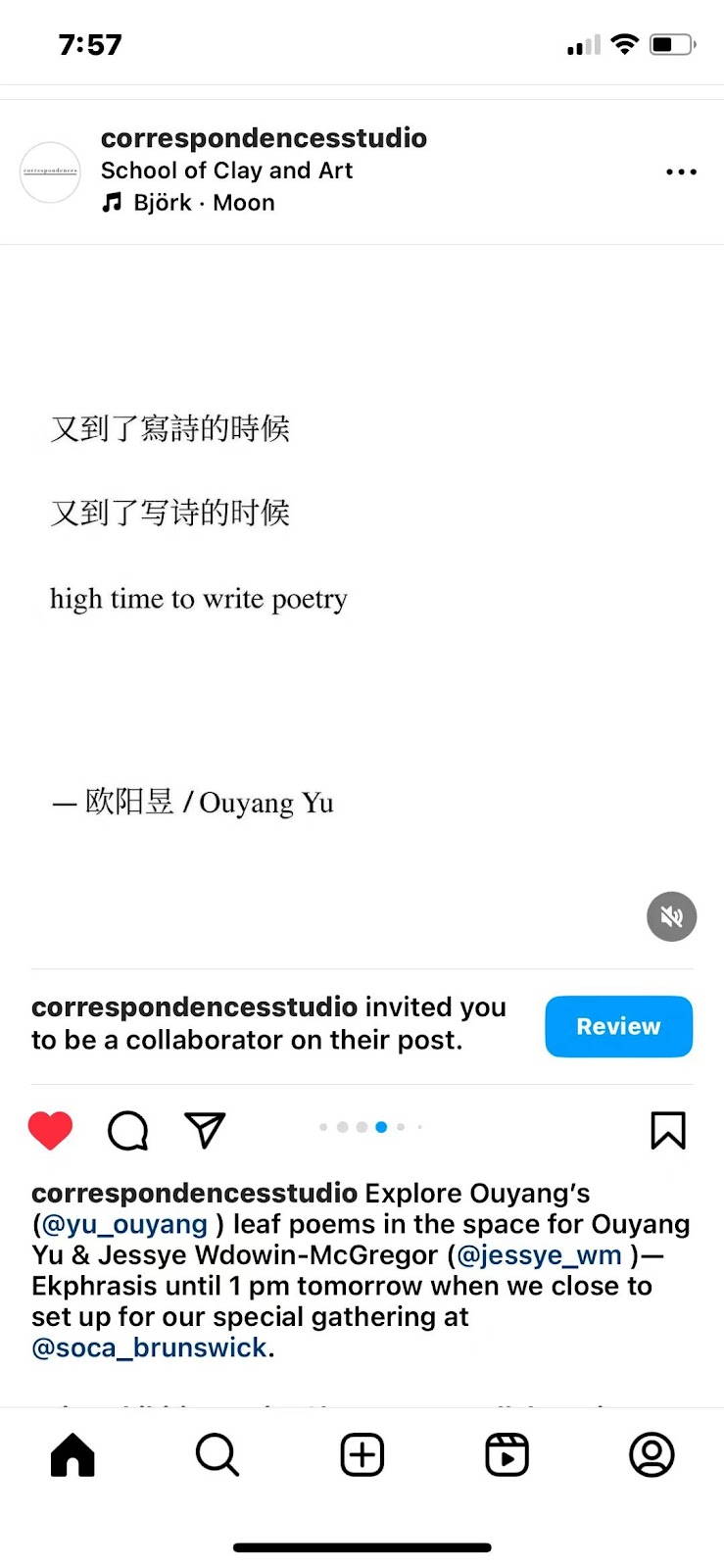Switch to the Profile tab
The width and height of the screenshot is (724, 1568).
click(652, 1454)
